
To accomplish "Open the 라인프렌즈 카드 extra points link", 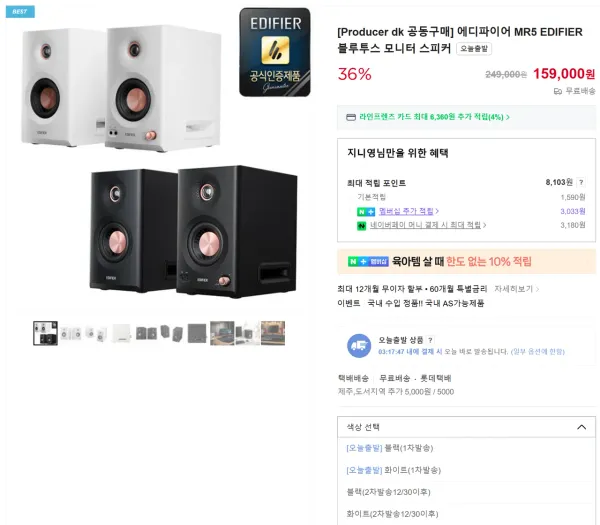I will pyautogui.click(x=427, y=117).
